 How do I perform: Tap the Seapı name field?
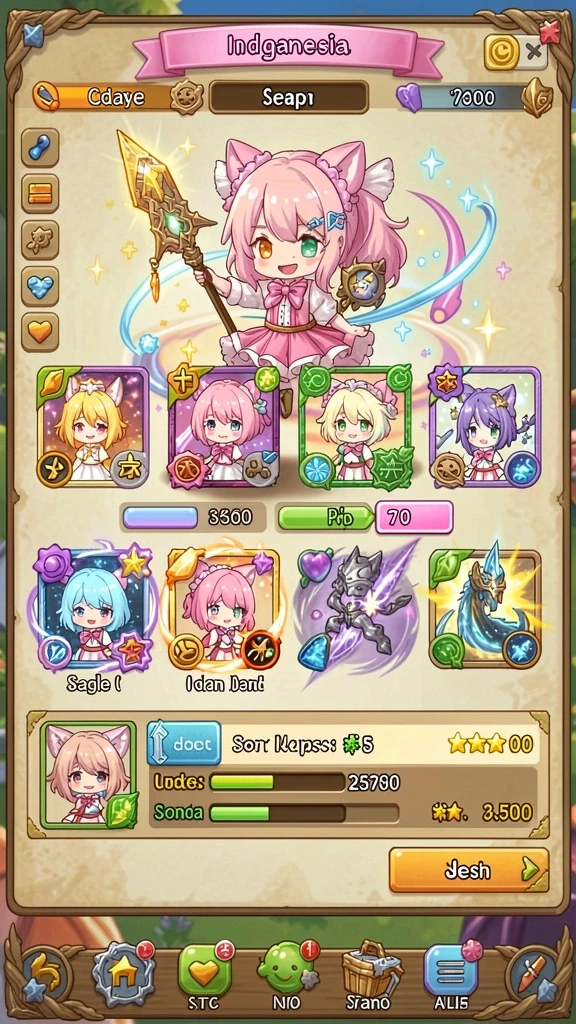[x=289, y=98]
